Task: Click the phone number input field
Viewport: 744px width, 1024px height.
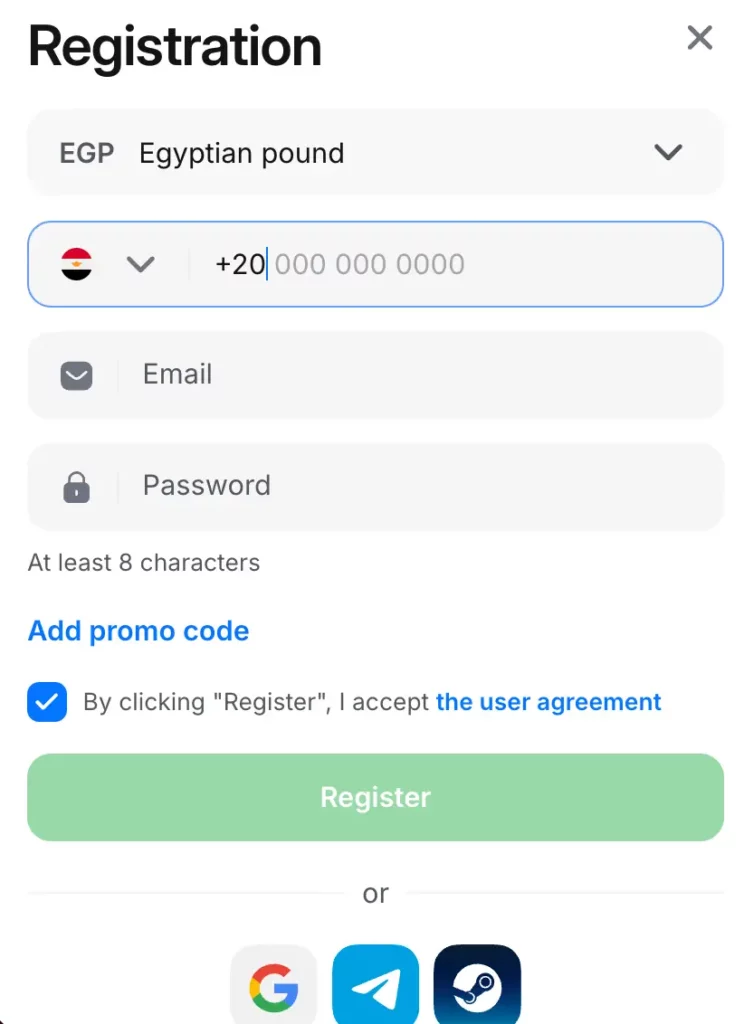Action: click(x=400, y=264)
